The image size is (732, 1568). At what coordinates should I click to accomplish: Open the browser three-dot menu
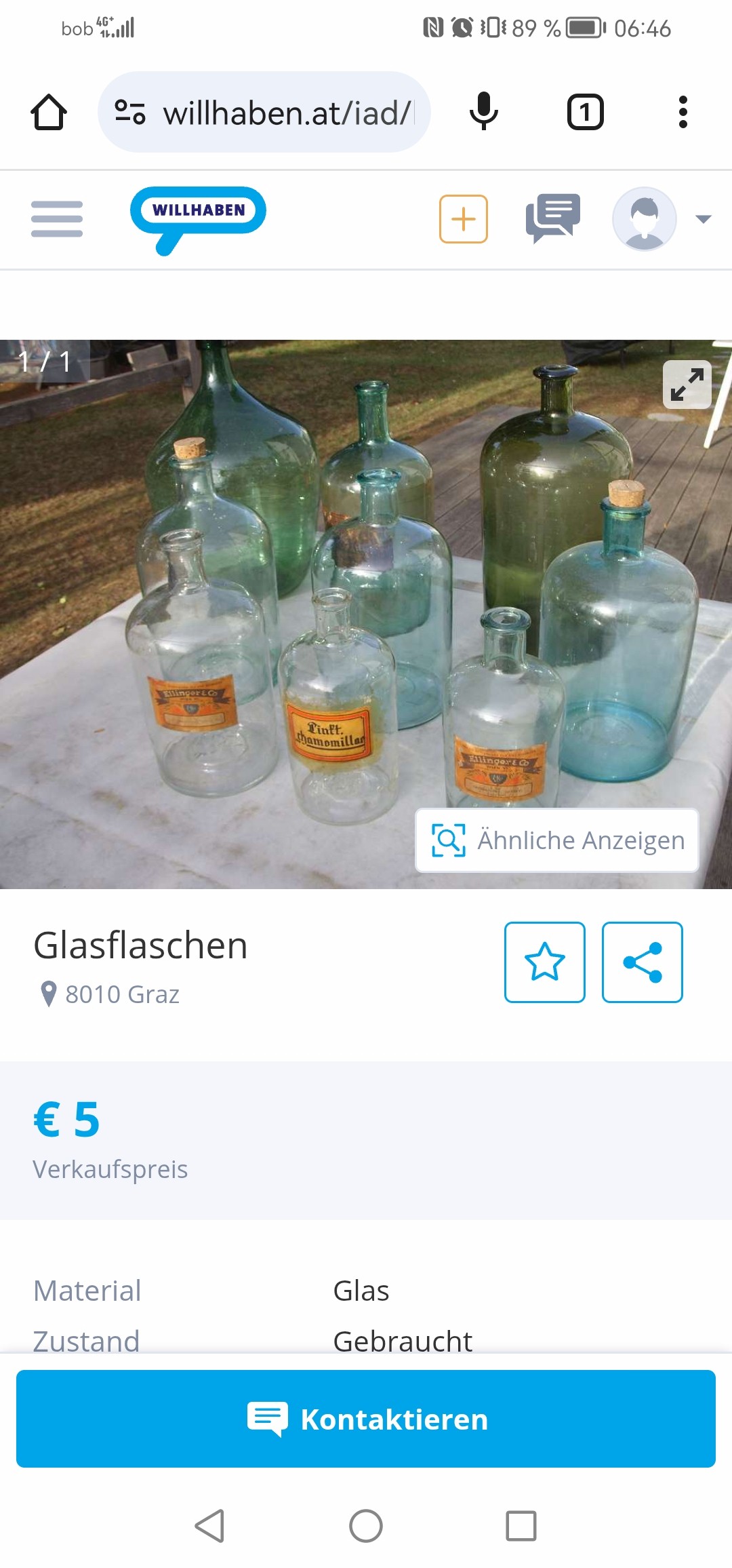(683, 112)
